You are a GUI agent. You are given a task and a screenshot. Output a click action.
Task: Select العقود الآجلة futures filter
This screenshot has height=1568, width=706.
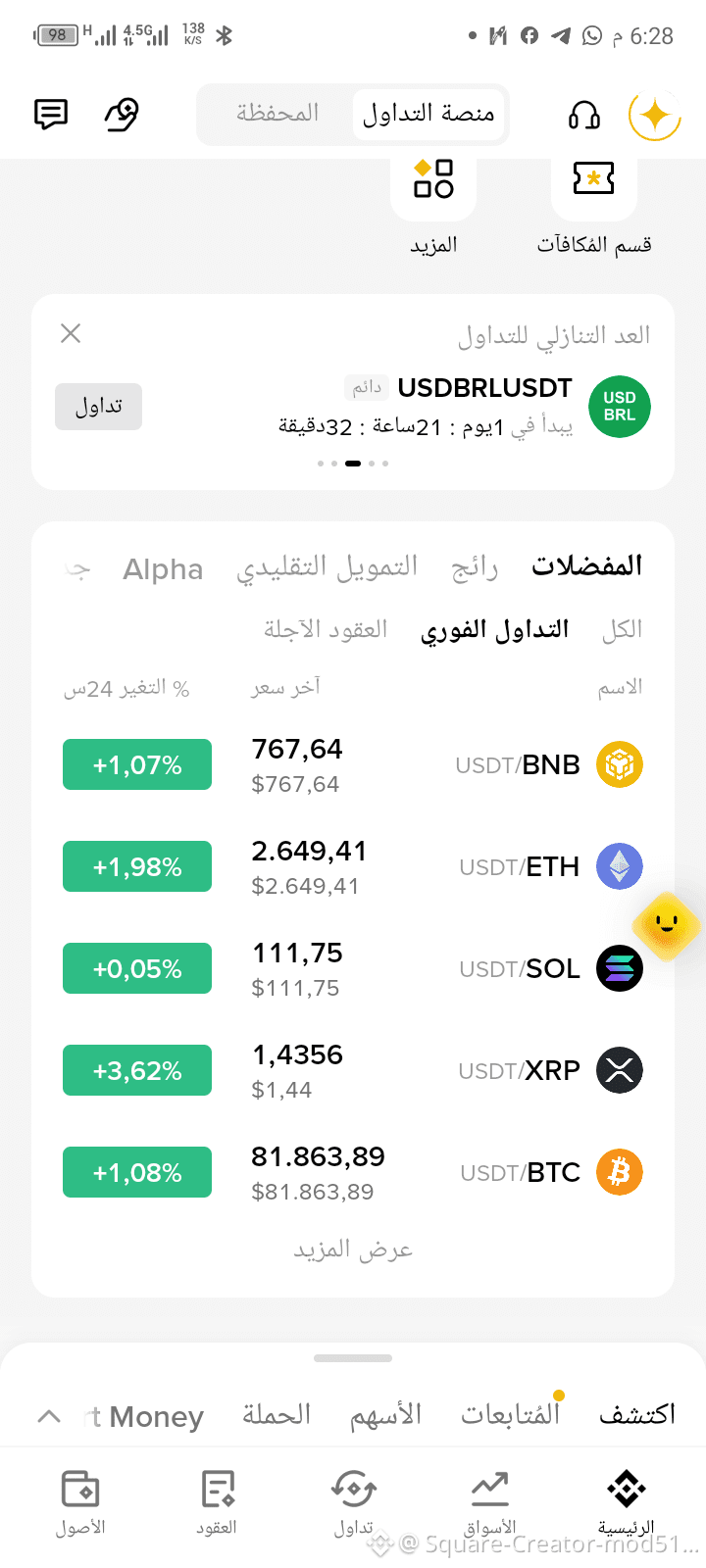pyautogui.click(x=326, y=629)
